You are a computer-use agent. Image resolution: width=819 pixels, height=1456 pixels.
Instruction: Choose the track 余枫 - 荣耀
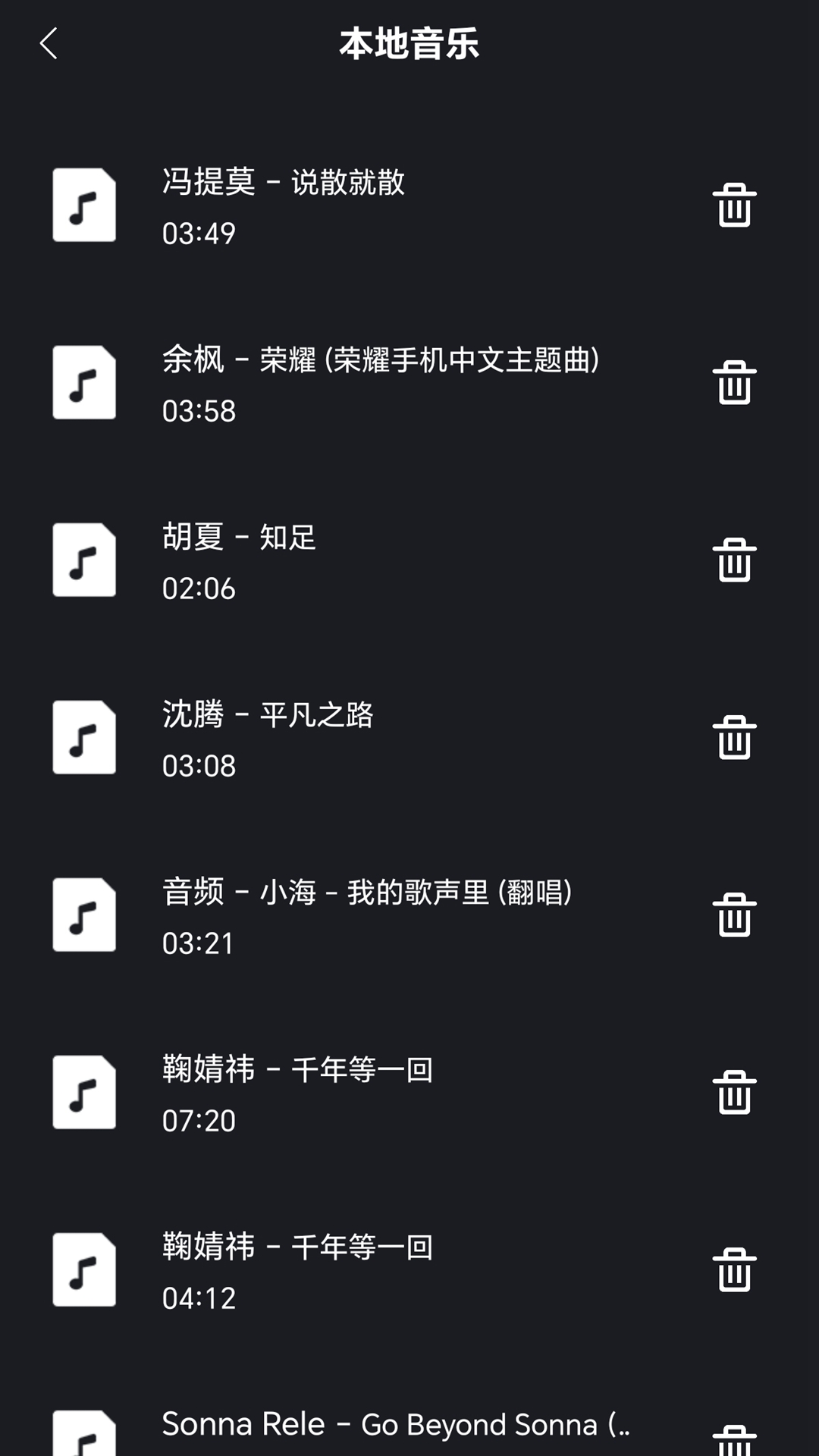[379, 382]
